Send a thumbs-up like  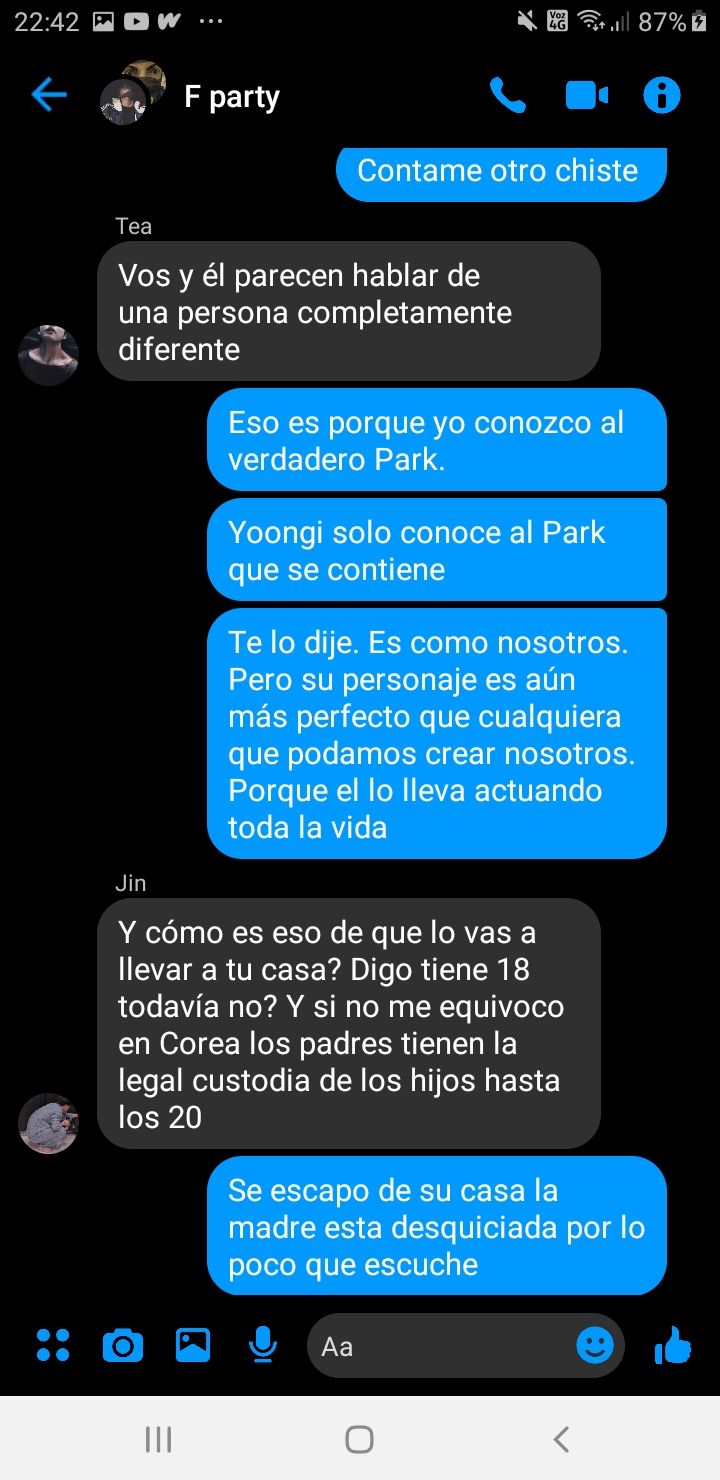pos(673,1346)
